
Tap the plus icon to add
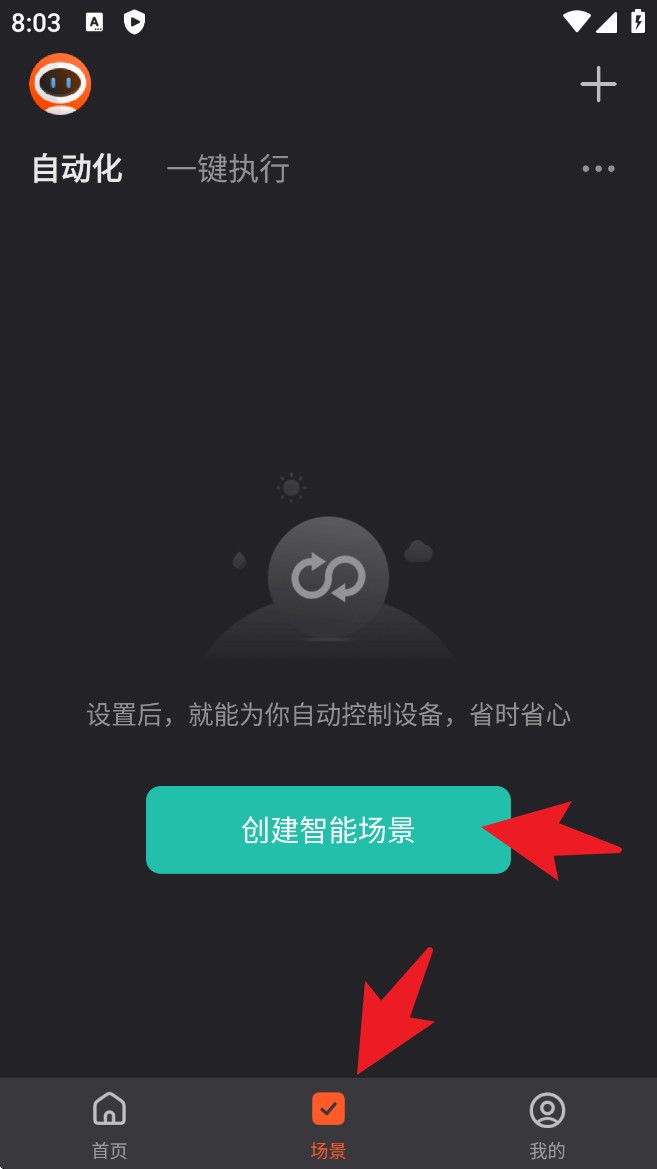(x=598, y=84)
